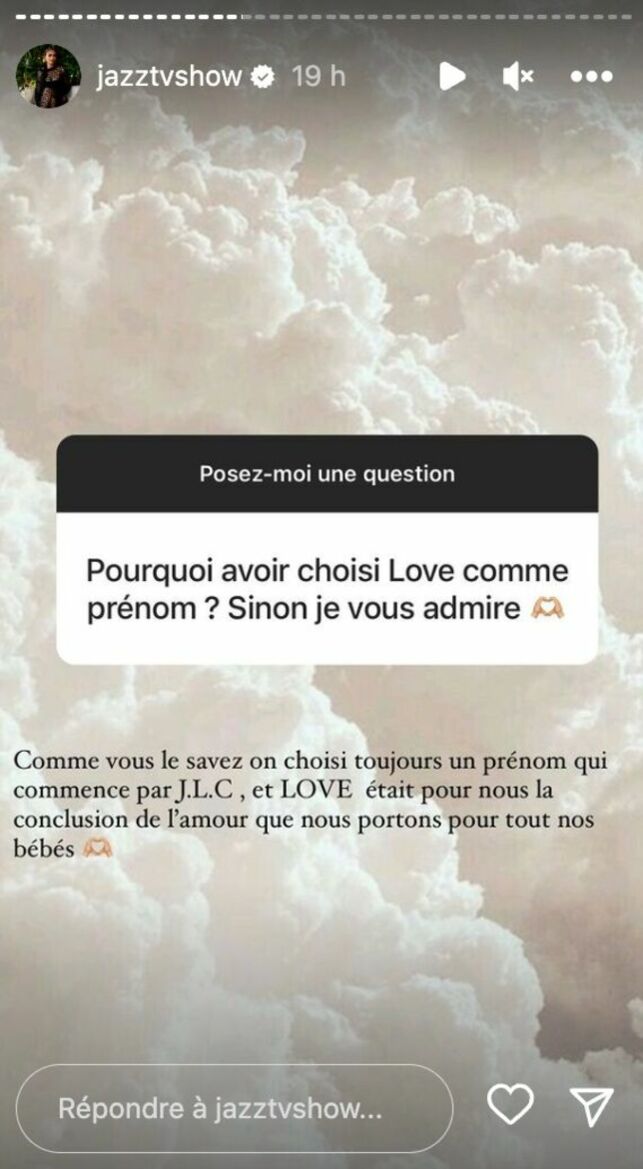Tap the reply field to jazztvshow
The height and width of the screenshot is (1169, 643).
point(234,1108)
